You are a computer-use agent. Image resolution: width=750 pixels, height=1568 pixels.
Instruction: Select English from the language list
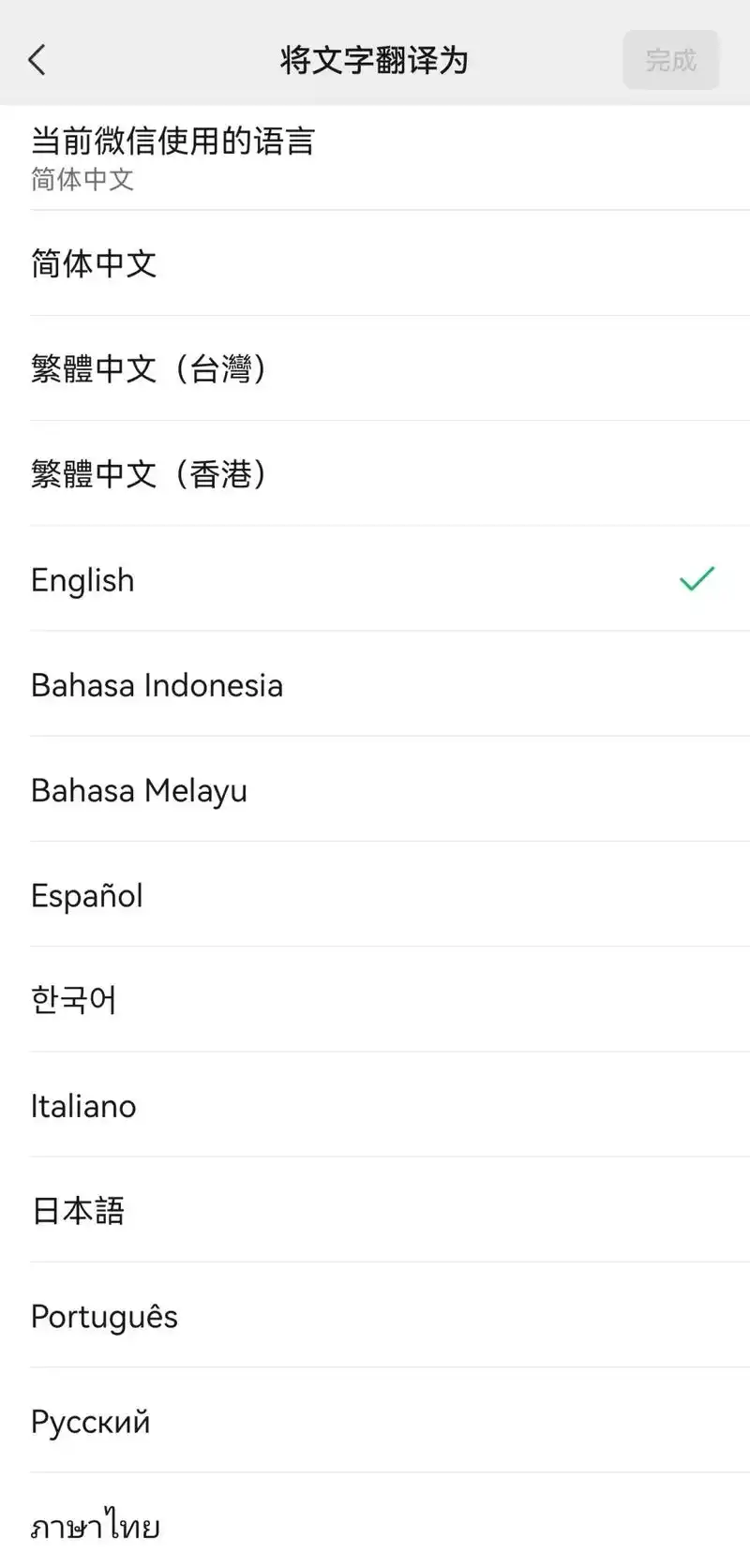(82, 580)
